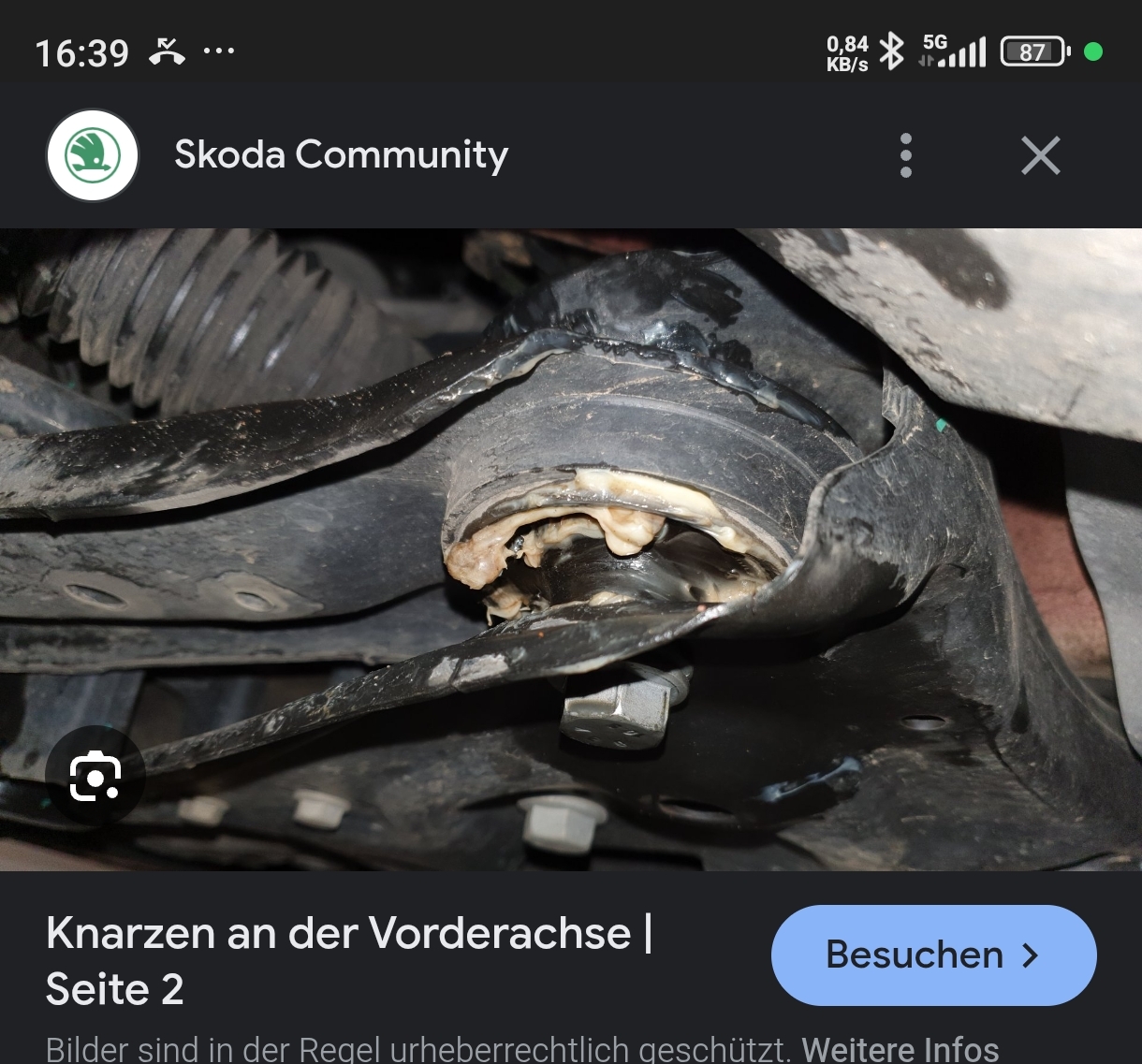This screenshot has height=1064, width=1142.
Task: Open the Skoda Community source header
Action: pos(341,155)
